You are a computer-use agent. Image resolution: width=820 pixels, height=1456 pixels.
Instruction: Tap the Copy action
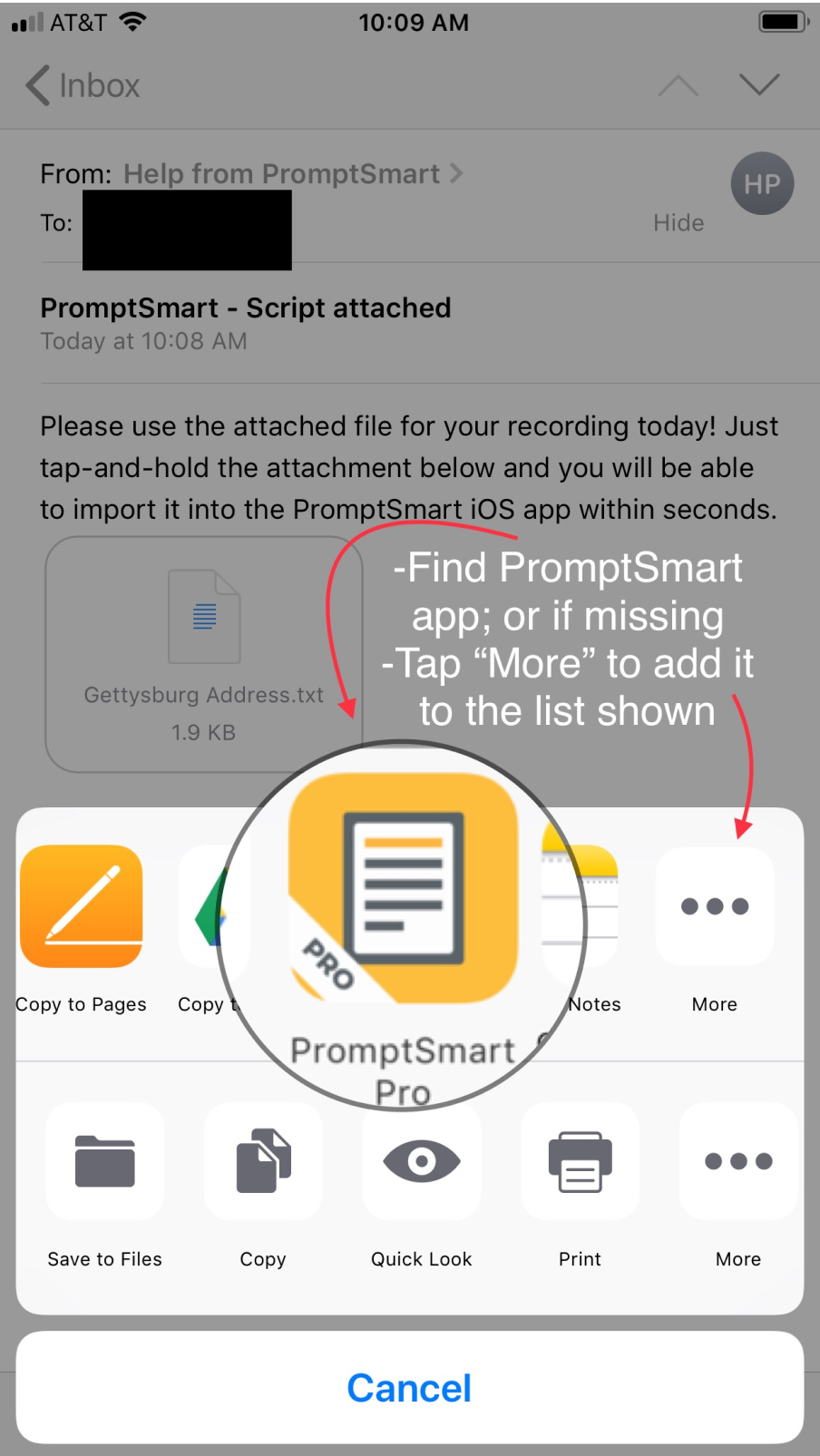pos(263,1162)
